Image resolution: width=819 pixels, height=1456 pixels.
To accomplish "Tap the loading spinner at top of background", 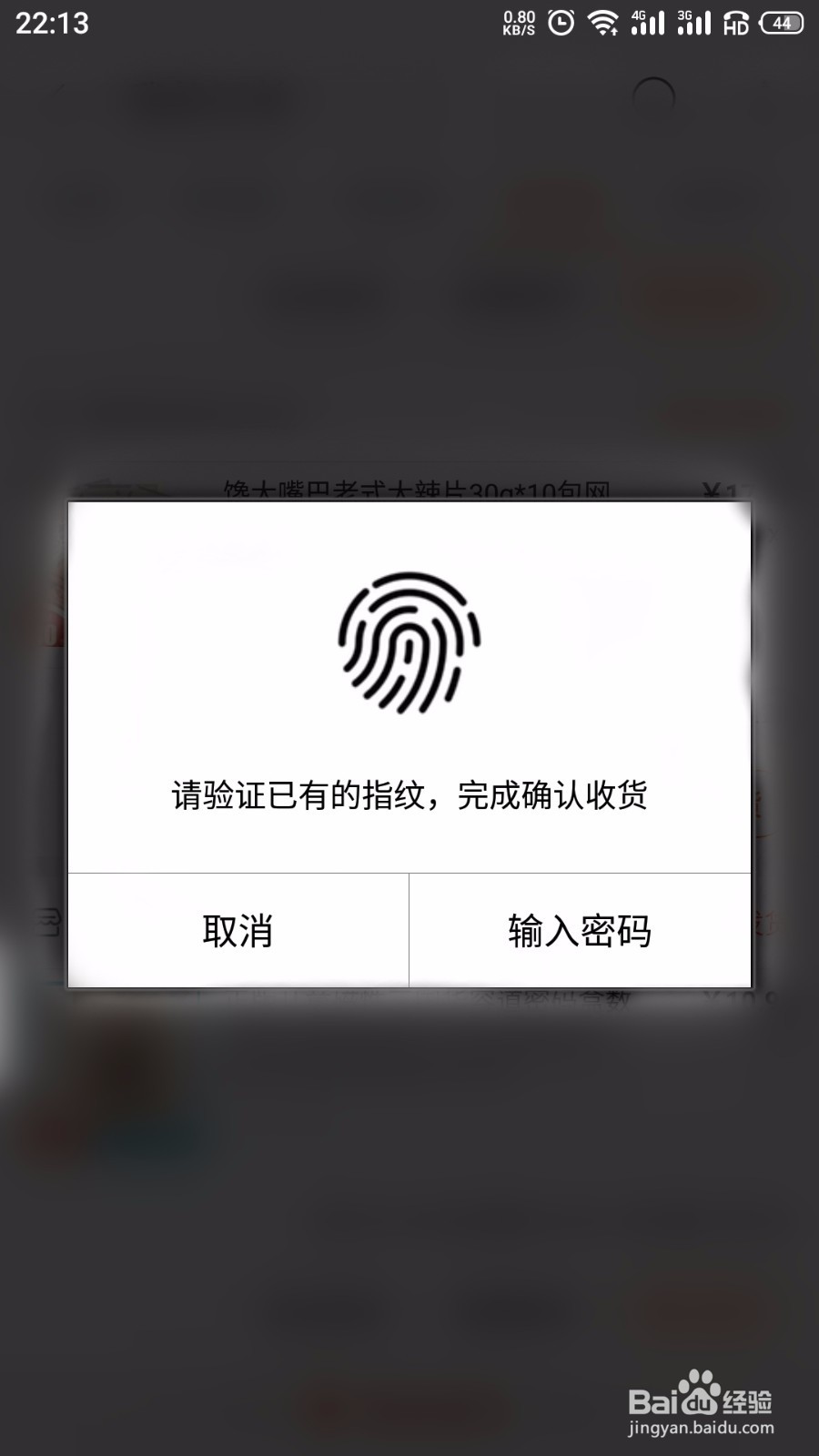I will [x=653, y=94].
